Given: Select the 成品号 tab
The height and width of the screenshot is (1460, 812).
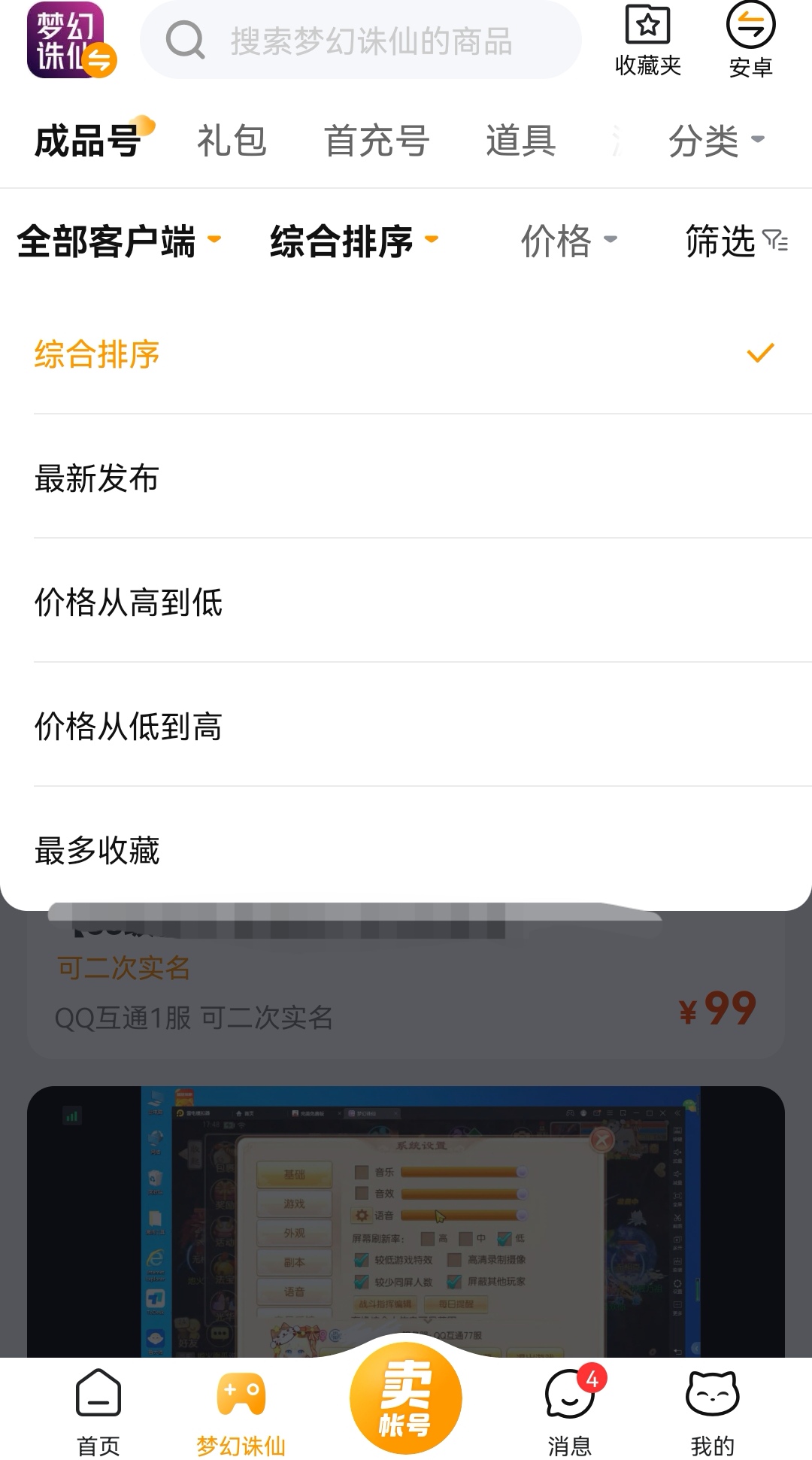Looking at the screenshot, I should coord(87,141).
